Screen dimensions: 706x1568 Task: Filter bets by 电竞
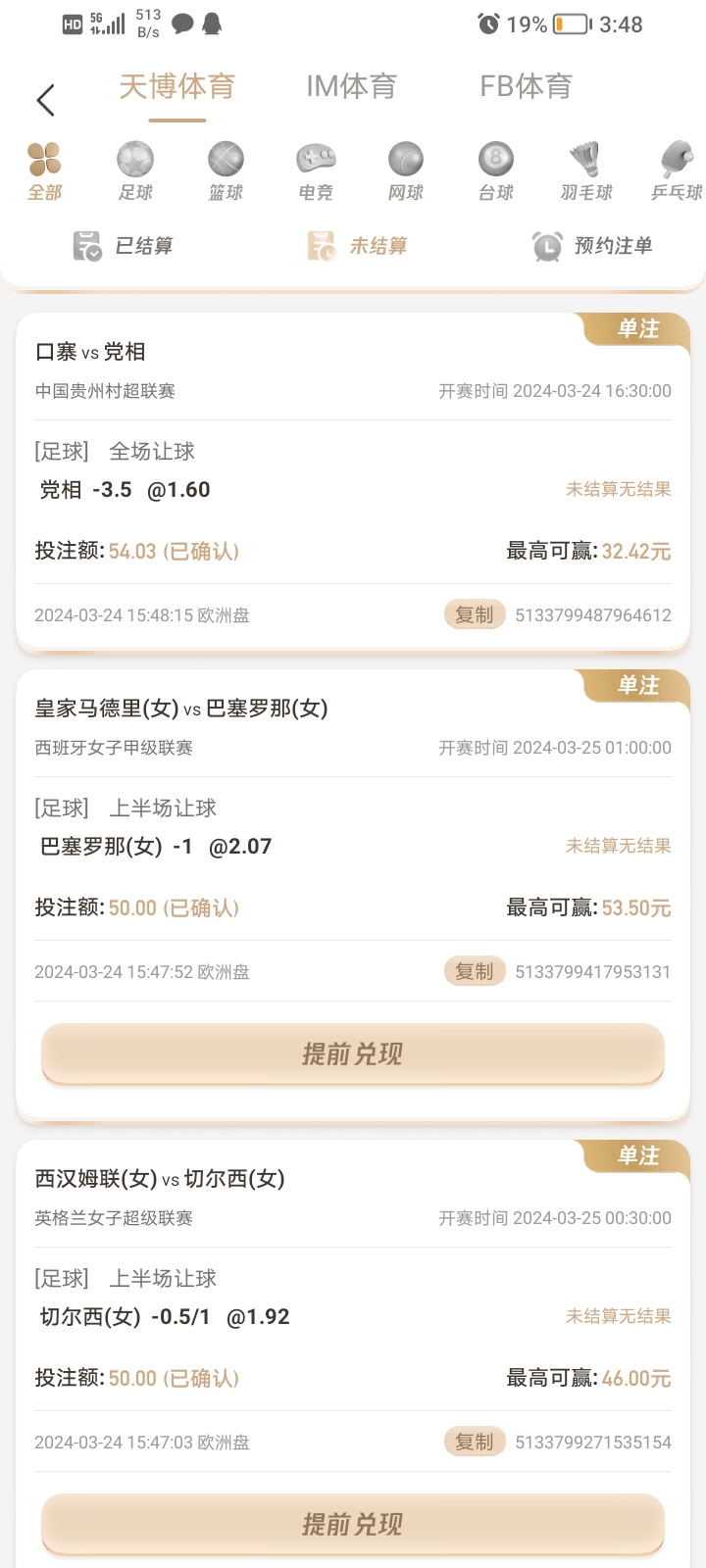(x=316, y=171)
